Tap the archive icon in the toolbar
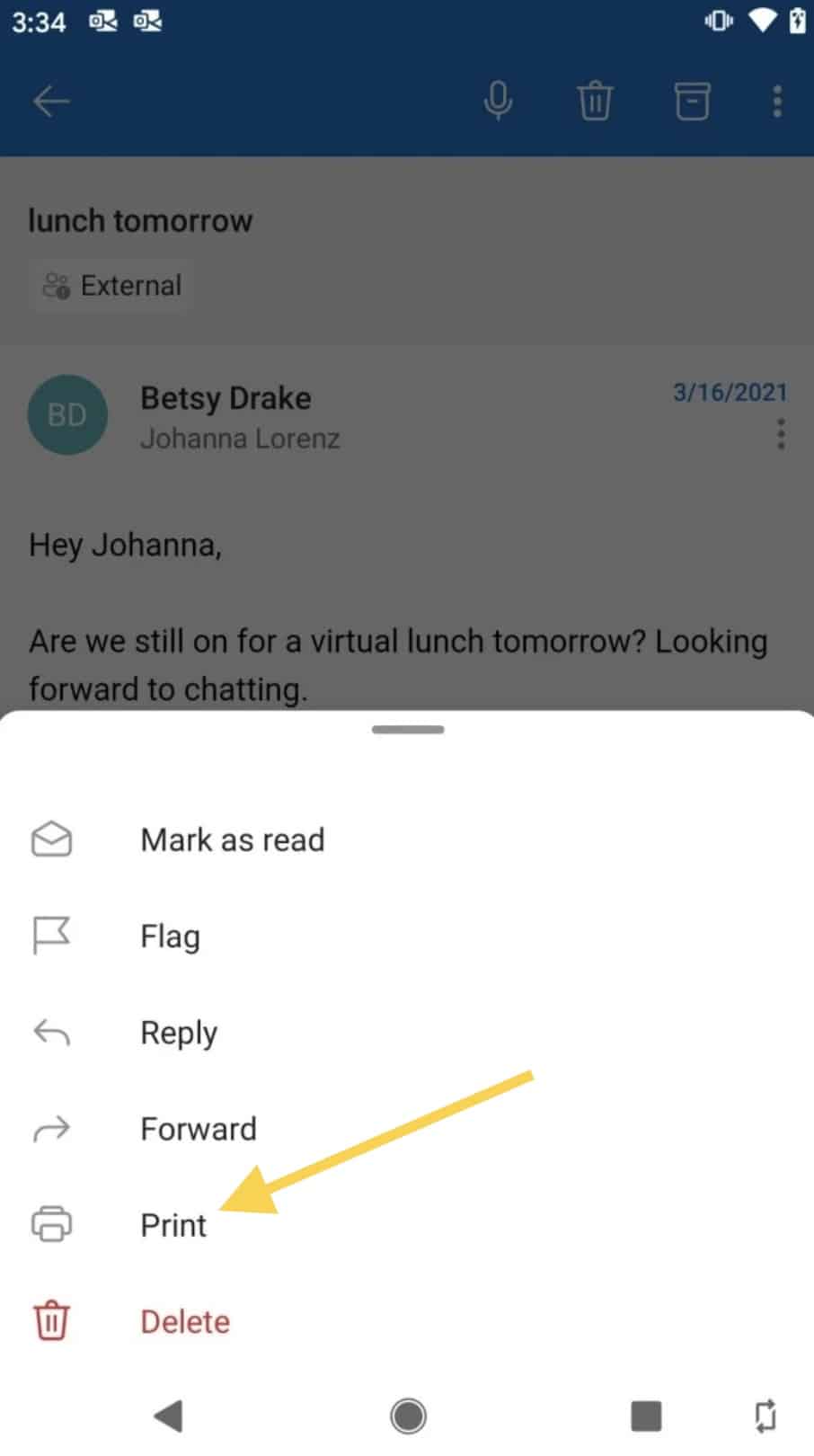 pyautogui.click(x=692, y=101)
